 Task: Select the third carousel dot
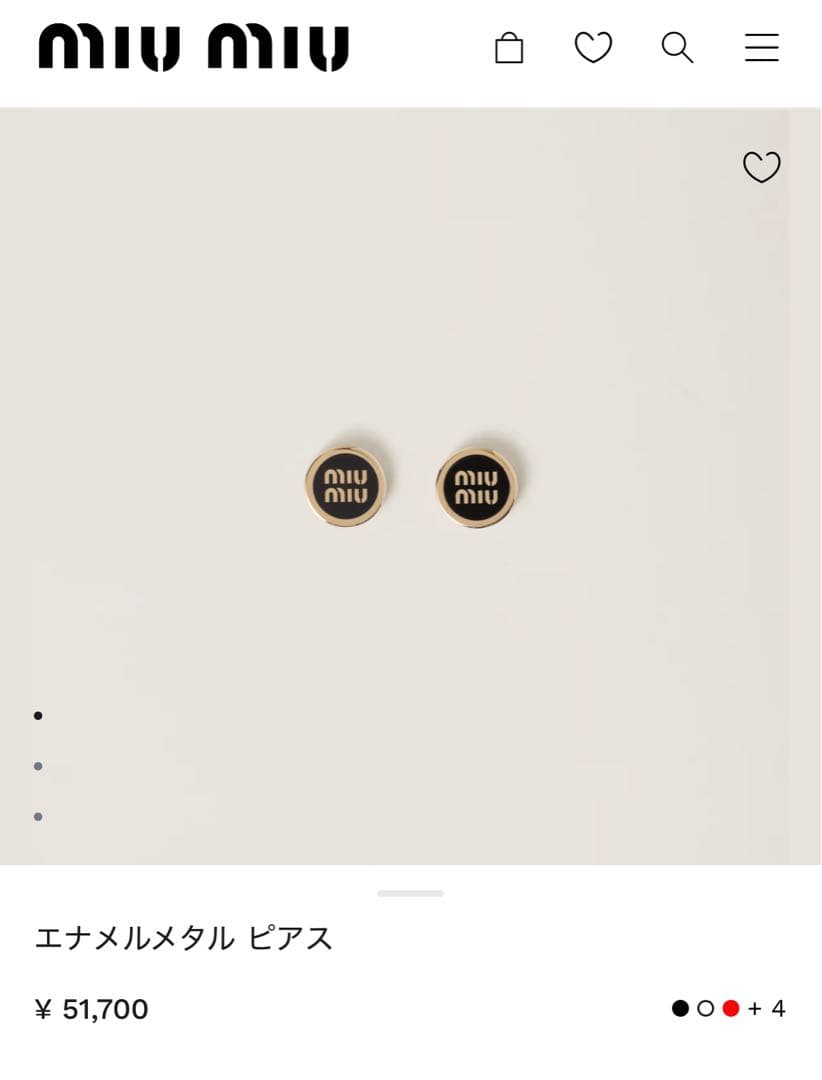tap(38, 815)
